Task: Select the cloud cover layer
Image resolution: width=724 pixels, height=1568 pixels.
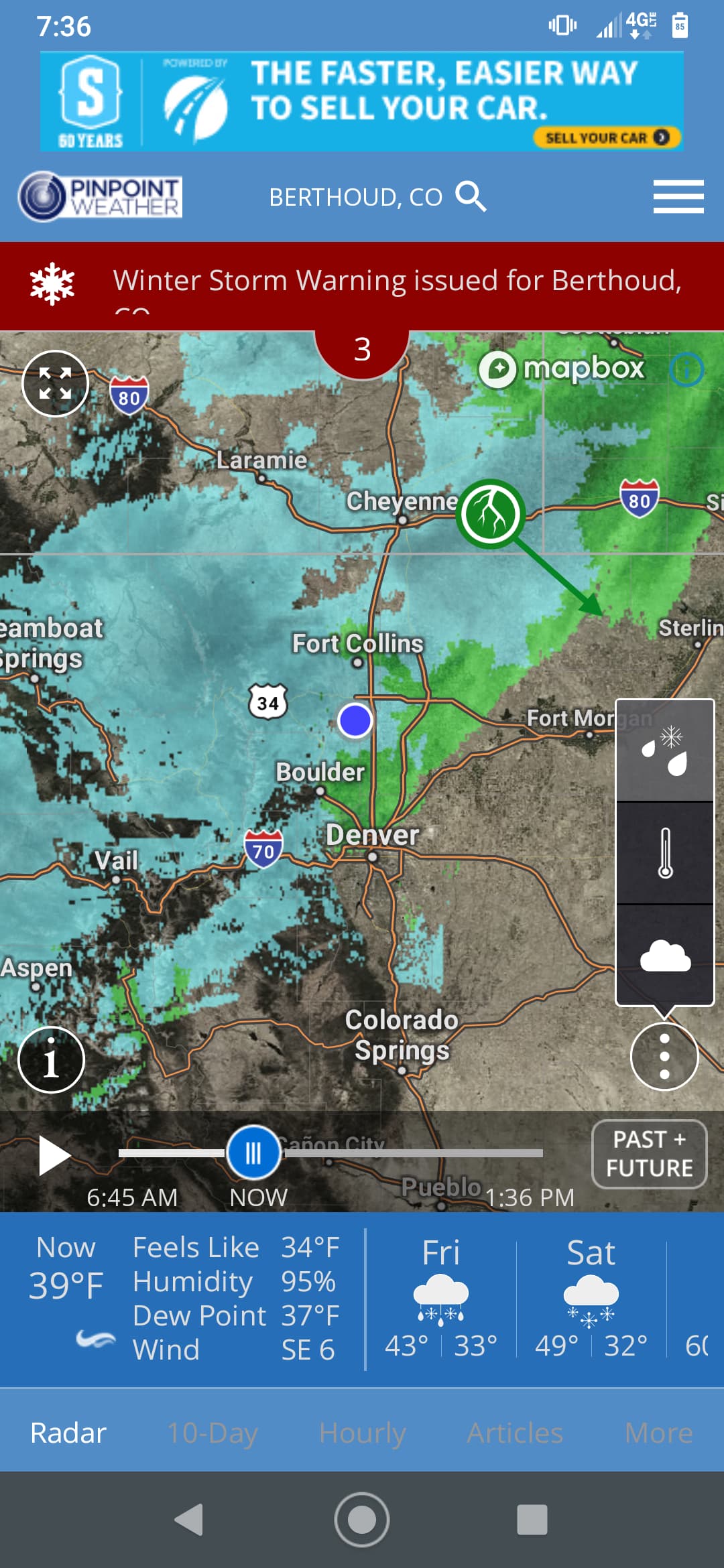Action: click(x=664, y=956)
